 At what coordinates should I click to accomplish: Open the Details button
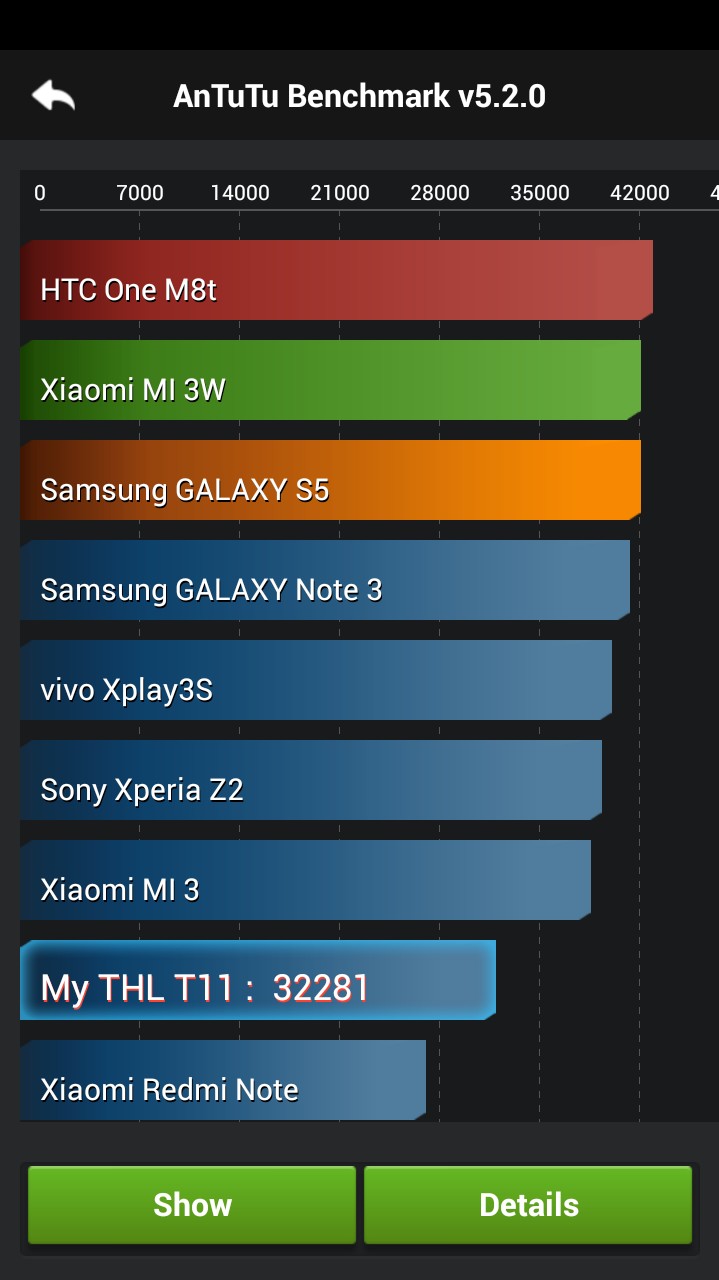(528, 1204)
